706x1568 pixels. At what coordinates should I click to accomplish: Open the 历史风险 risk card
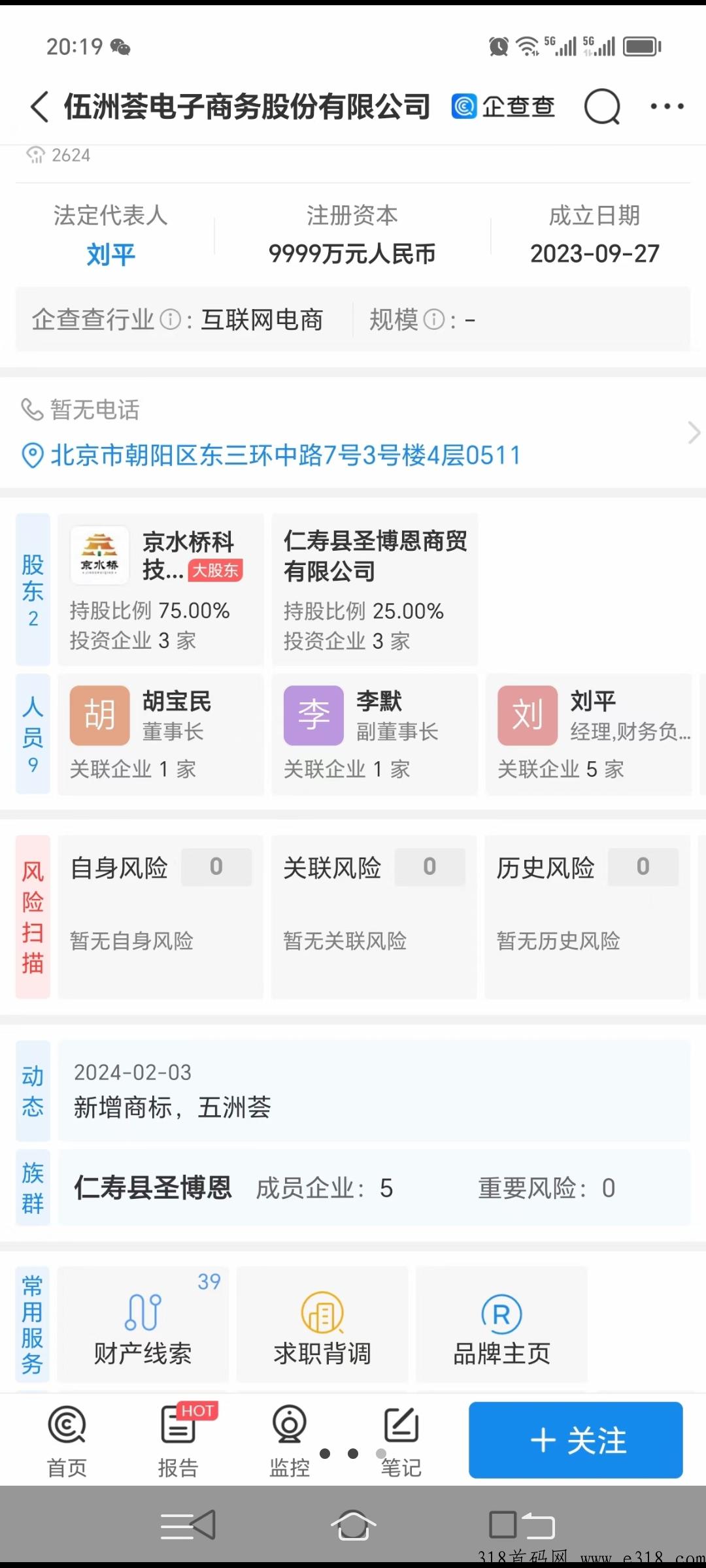tap(586, 916)
